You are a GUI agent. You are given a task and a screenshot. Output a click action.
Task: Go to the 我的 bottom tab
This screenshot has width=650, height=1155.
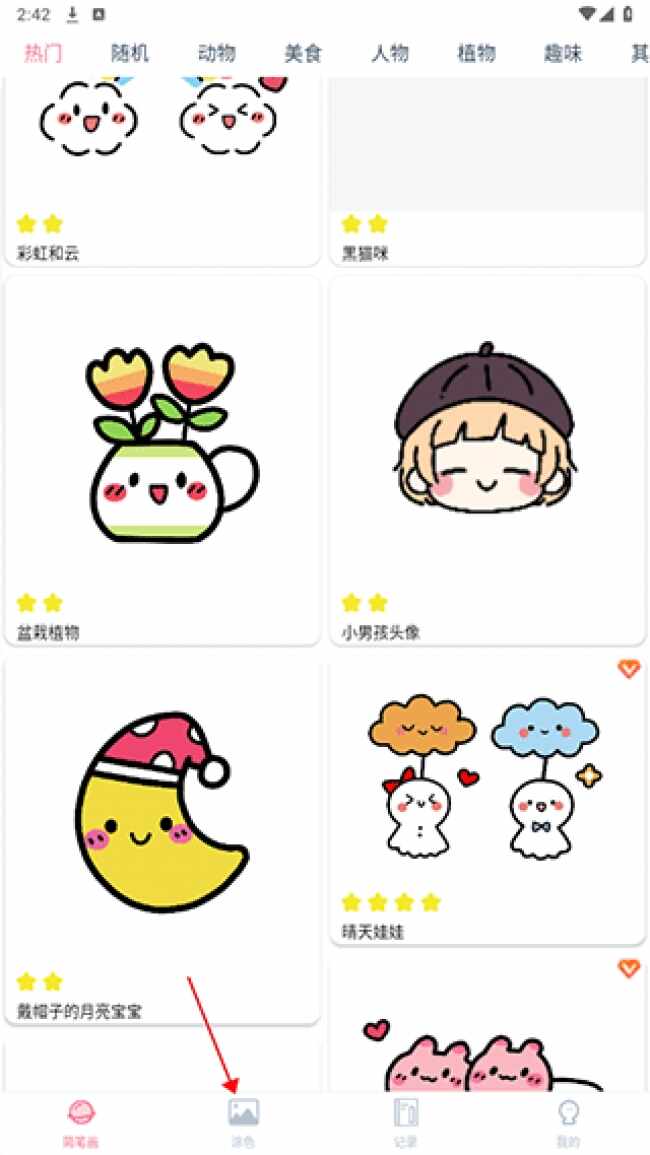(568, 1122)
